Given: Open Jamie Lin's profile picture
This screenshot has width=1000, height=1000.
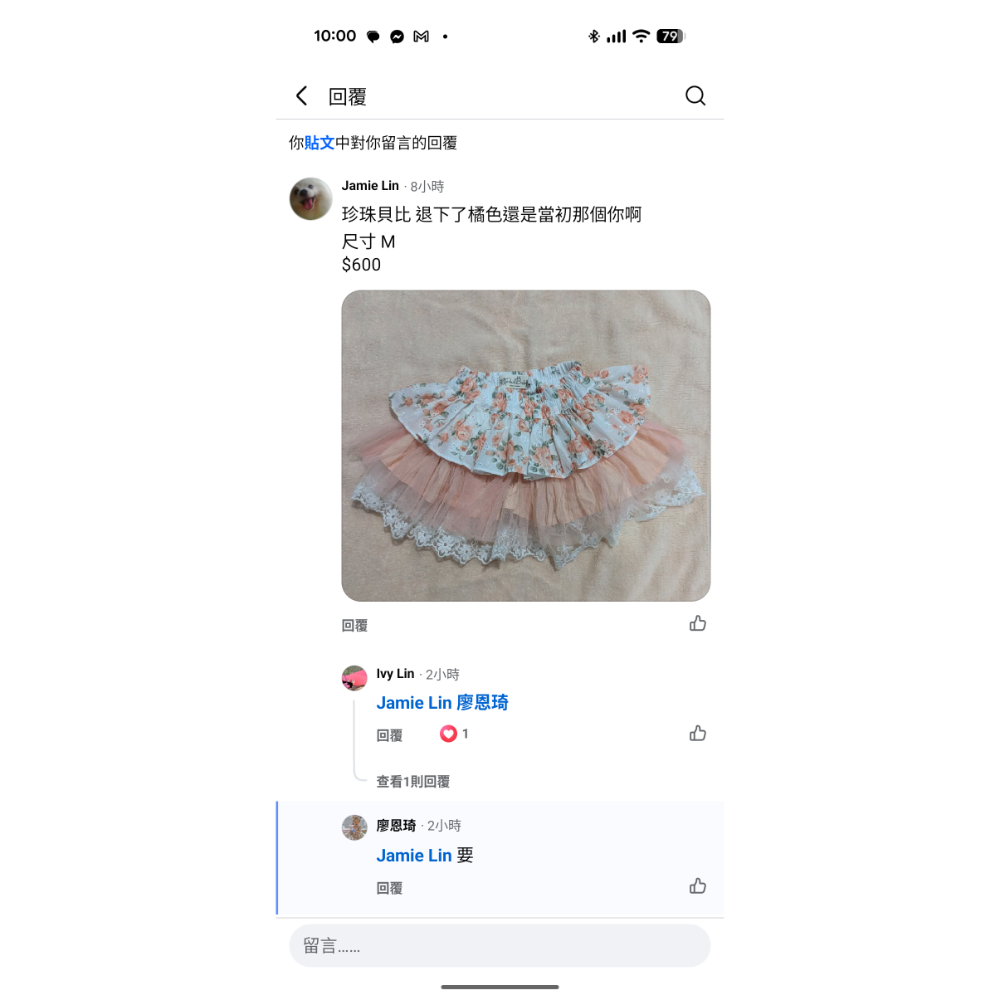Looking at the screenshot, I should coord(311,199).
